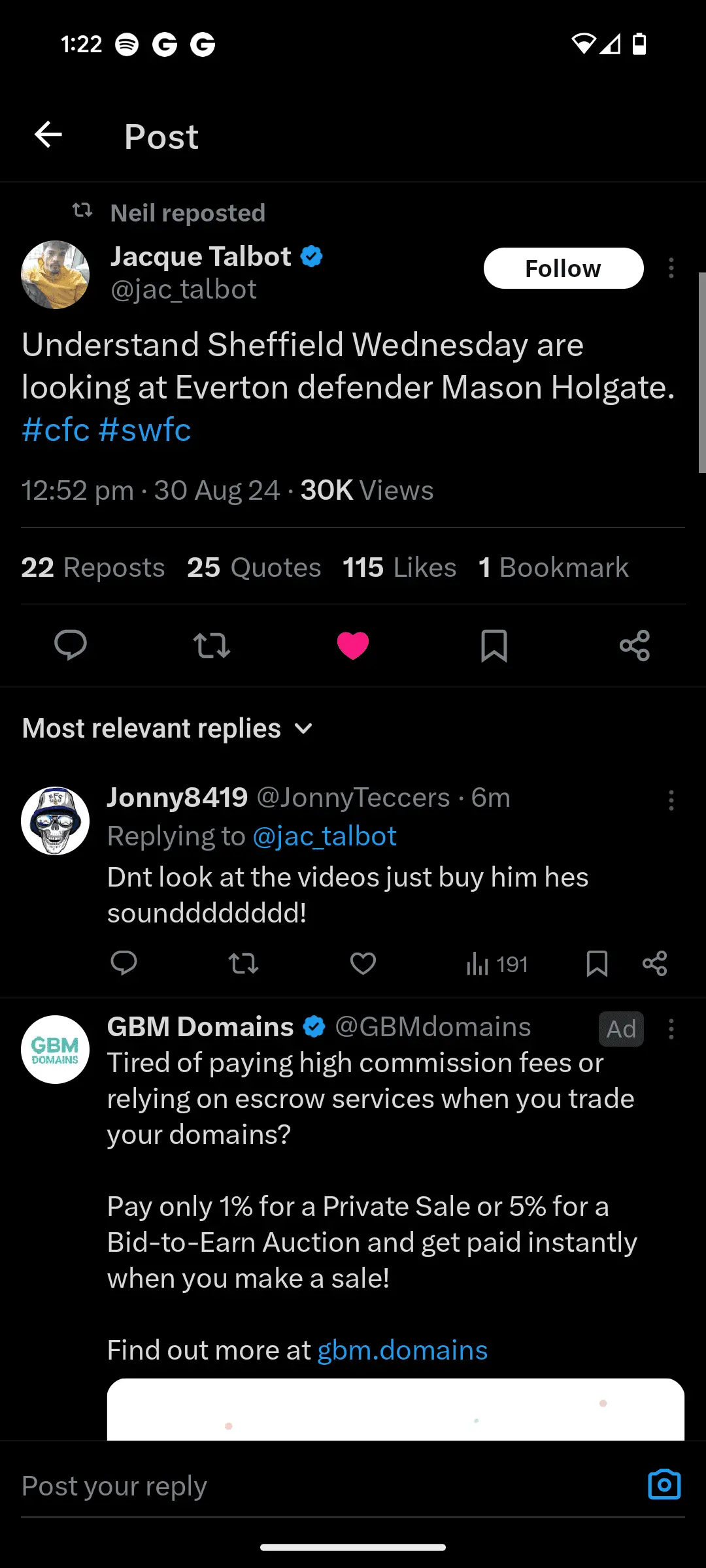Attach a photo with the camera icon
Screen dimensions: 706x1568
click(x=664, y=1485)
